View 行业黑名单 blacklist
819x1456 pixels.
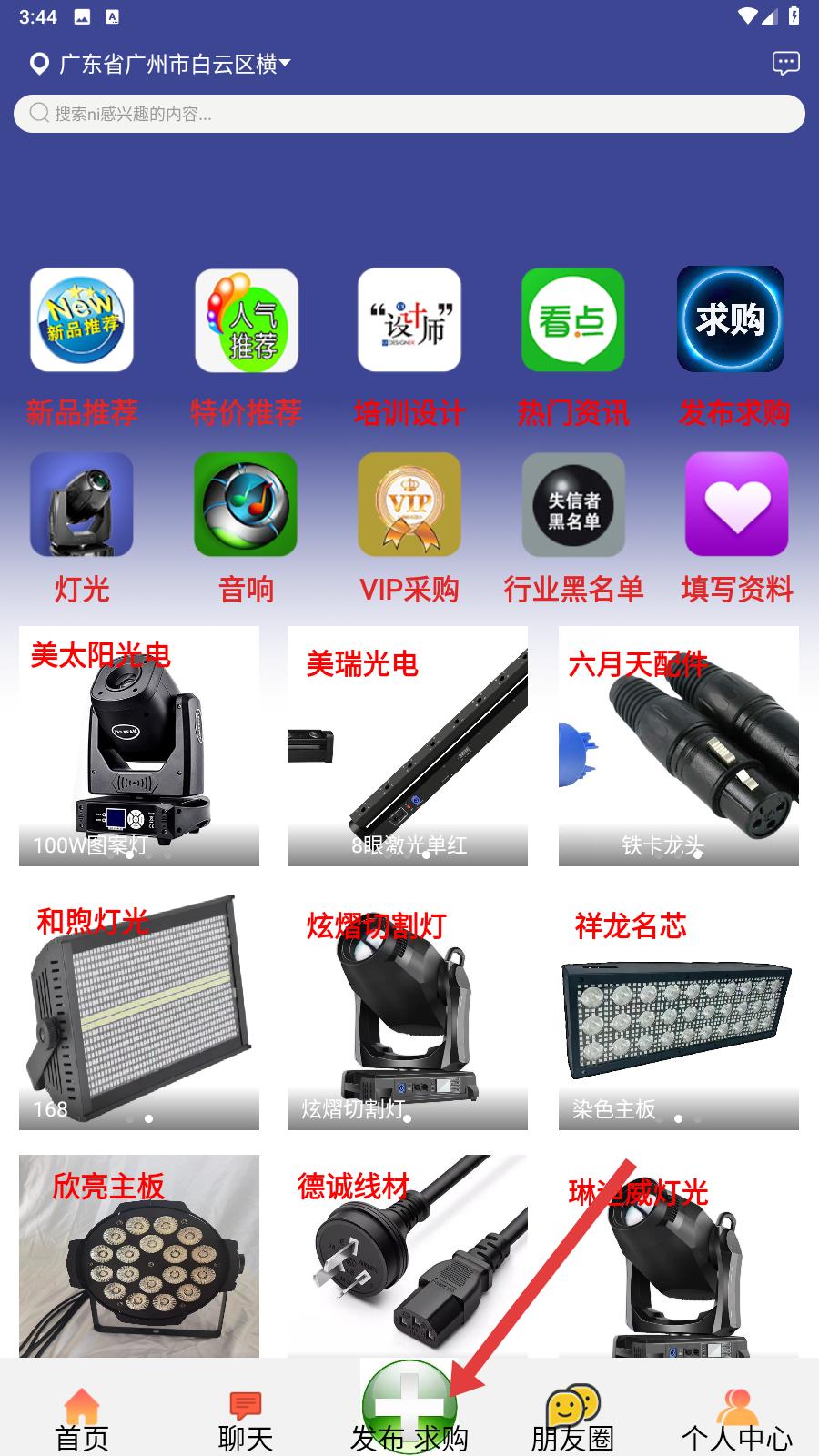[573, 505]
